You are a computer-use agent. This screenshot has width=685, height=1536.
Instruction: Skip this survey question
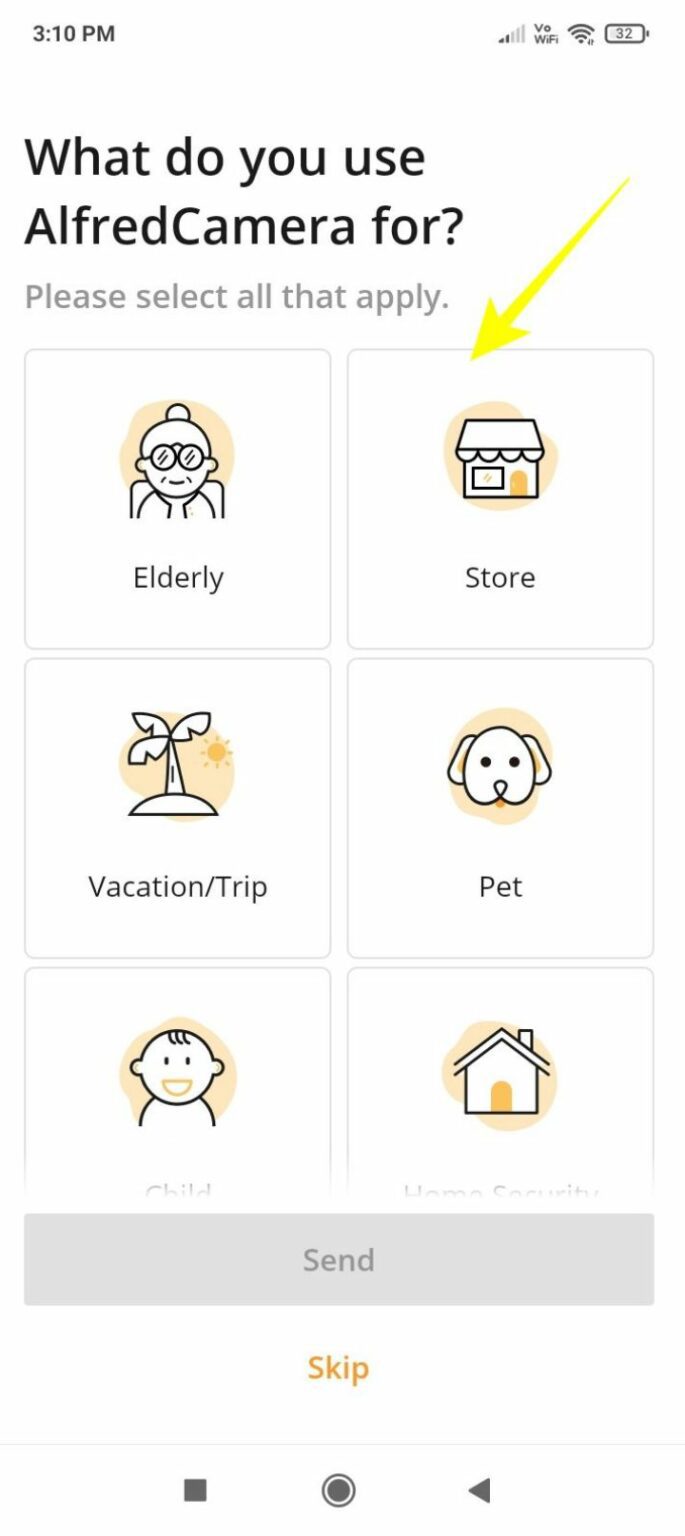[x=338, y=1367]
